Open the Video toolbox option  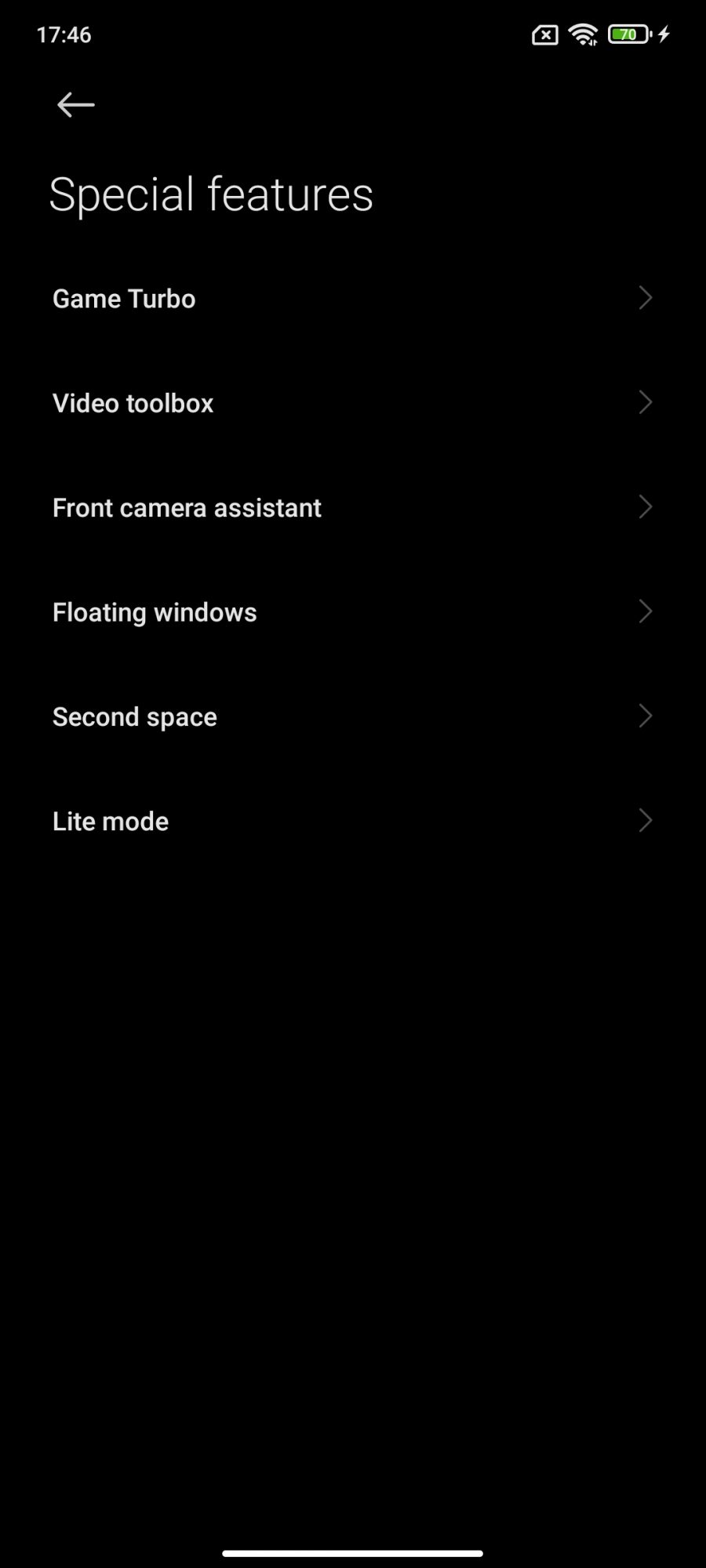[x=352, y=403]
